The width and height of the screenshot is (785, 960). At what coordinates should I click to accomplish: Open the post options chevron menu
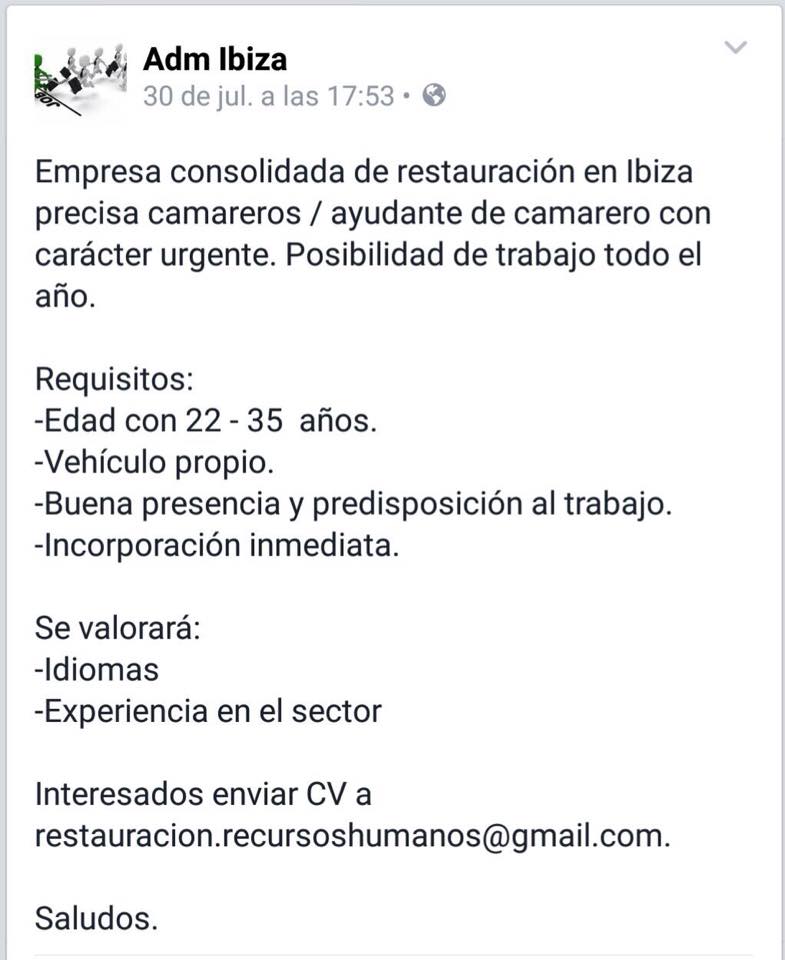click(x=736, y=48)
